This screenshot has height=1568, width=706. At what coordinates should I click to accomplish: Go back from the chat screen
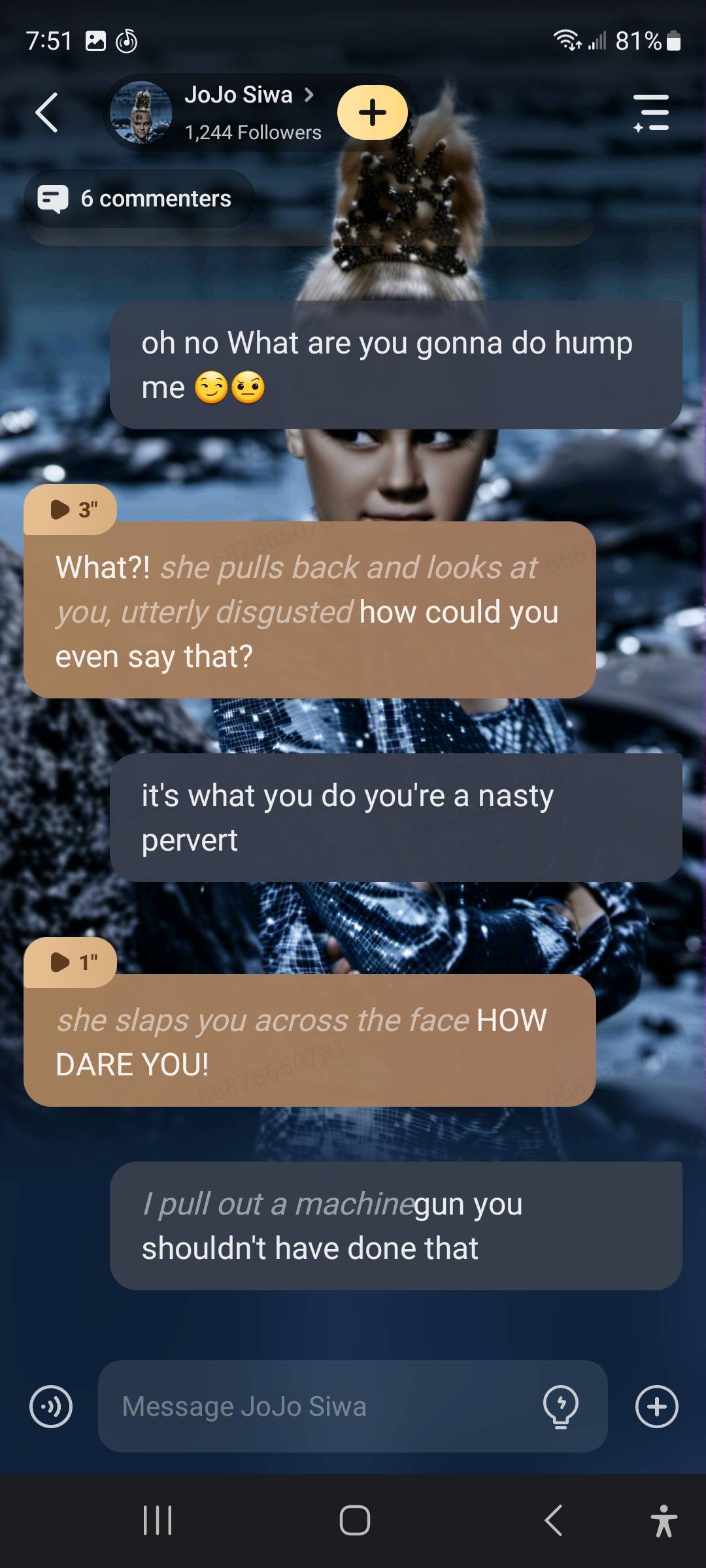tap(47, 112)
